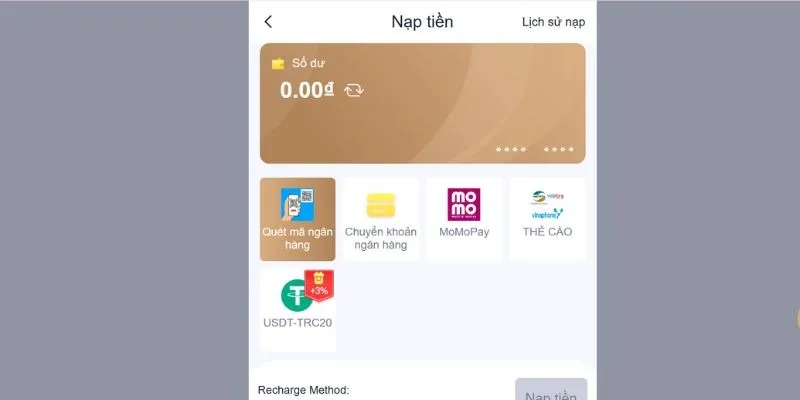The width and height of the screenshot is (800, 400).
Task: Select MoMoPay as deposit method
Action: 464,219
